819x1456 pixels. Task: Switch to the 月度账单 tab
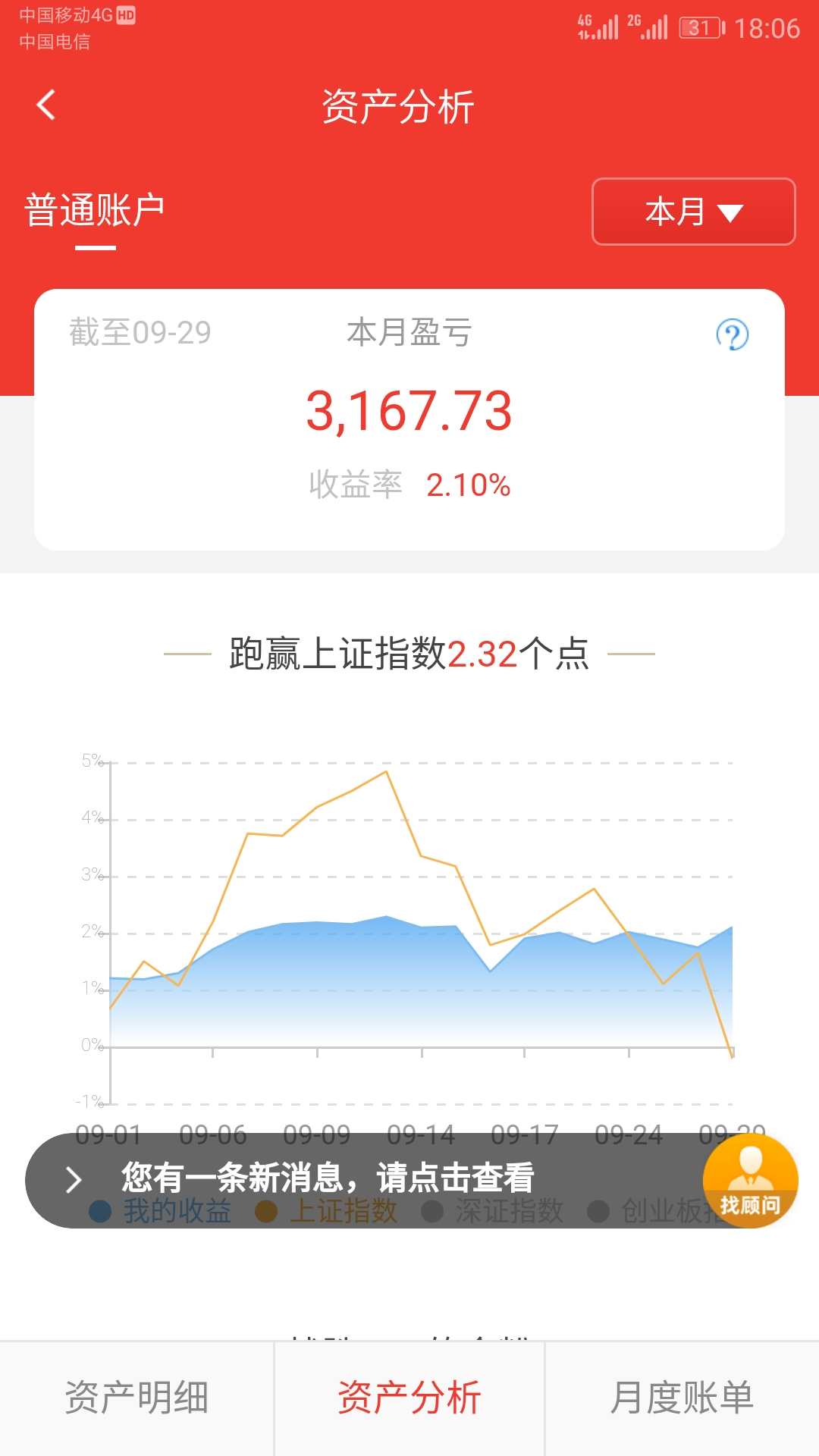click(682, 1398)
